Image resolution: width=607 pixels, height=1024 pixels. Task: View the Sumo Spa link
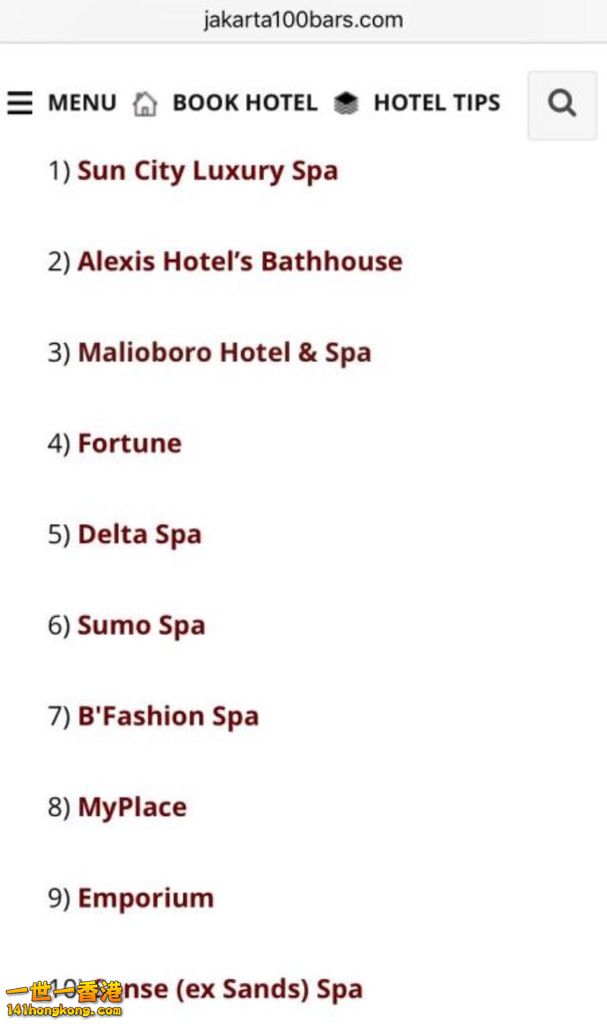(x=141, y=626)
